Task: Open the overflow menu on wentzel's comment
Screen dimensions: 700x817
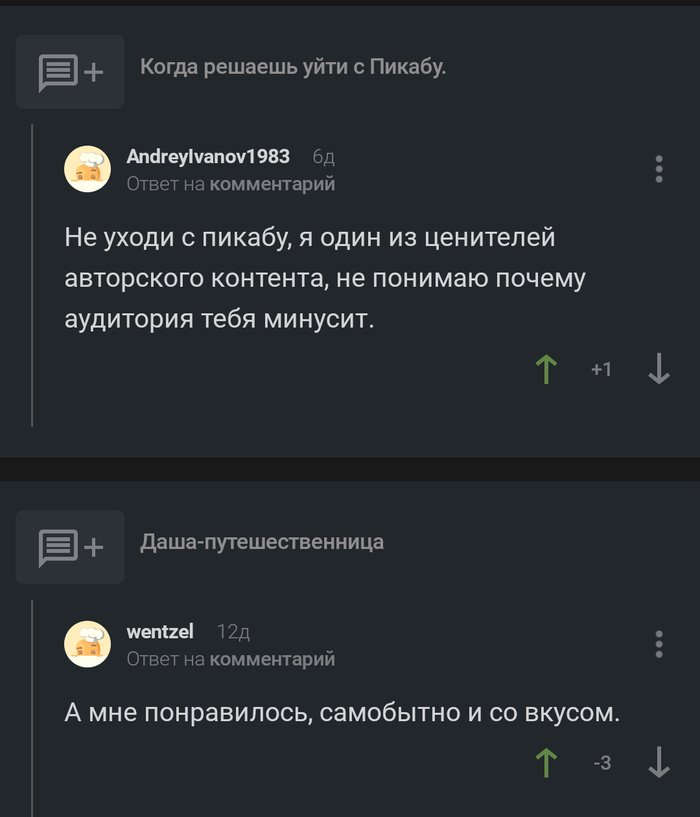Action: pos(659,644)
